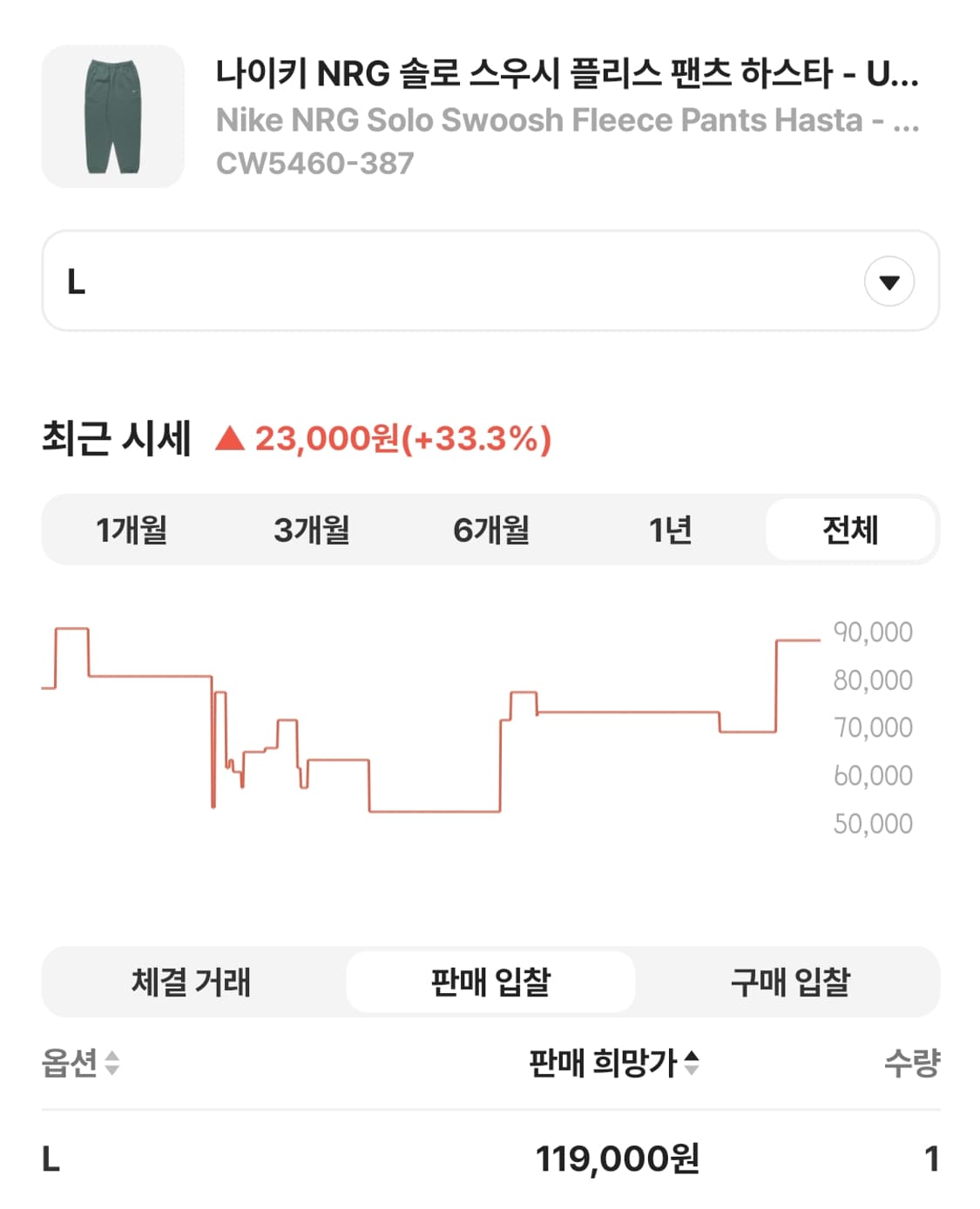Select the 1년 period filter
The image size is (980, 1209).
(x=669, y=530)
